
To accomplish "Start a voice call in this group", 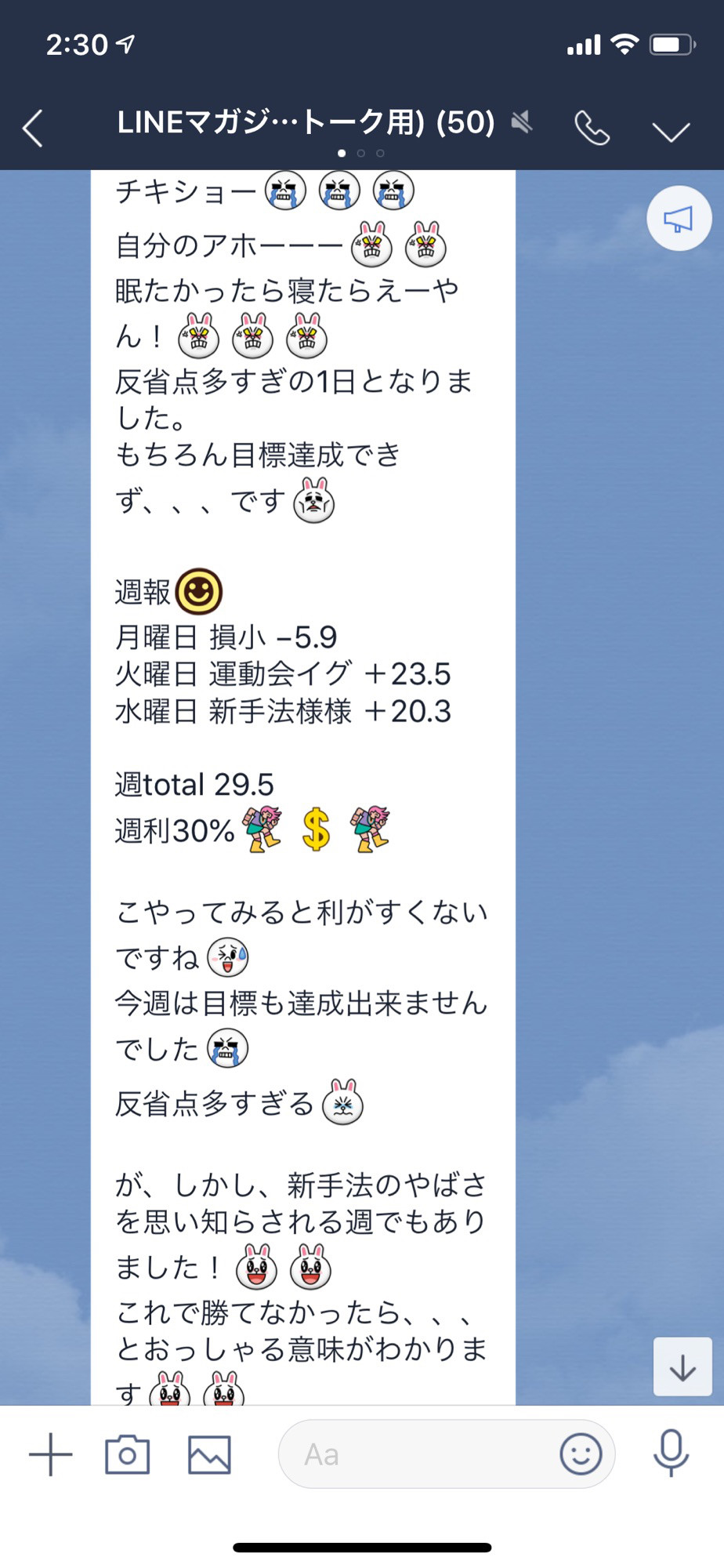I will (592, 128).
